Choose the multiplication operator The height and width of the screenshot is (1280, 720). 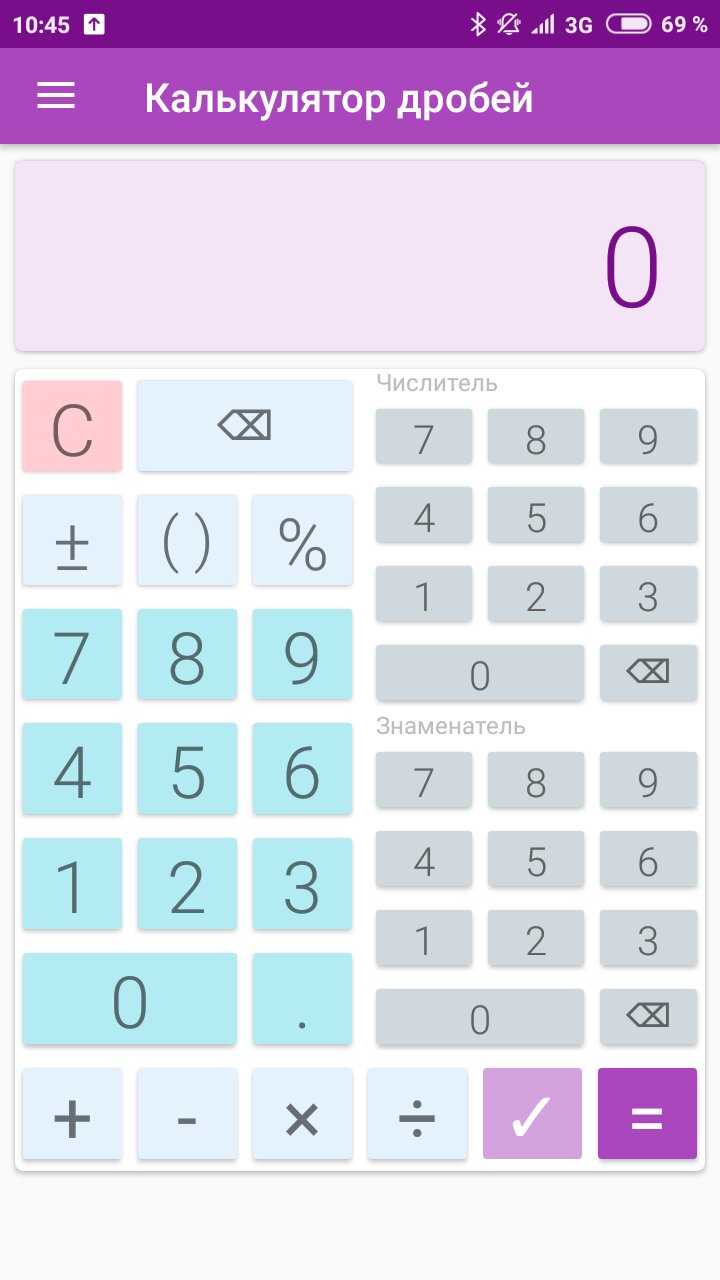pos(302,1114)
